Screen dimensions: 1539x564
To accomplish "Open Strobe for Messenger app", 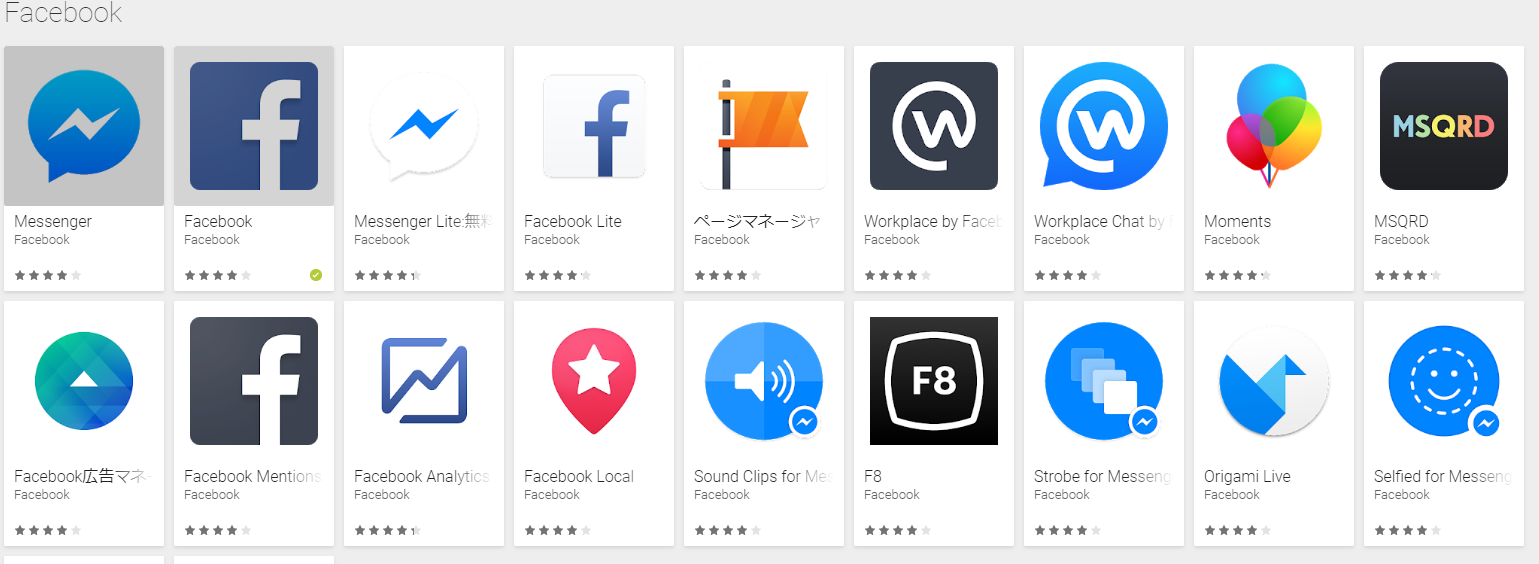I will [1104, 381].
